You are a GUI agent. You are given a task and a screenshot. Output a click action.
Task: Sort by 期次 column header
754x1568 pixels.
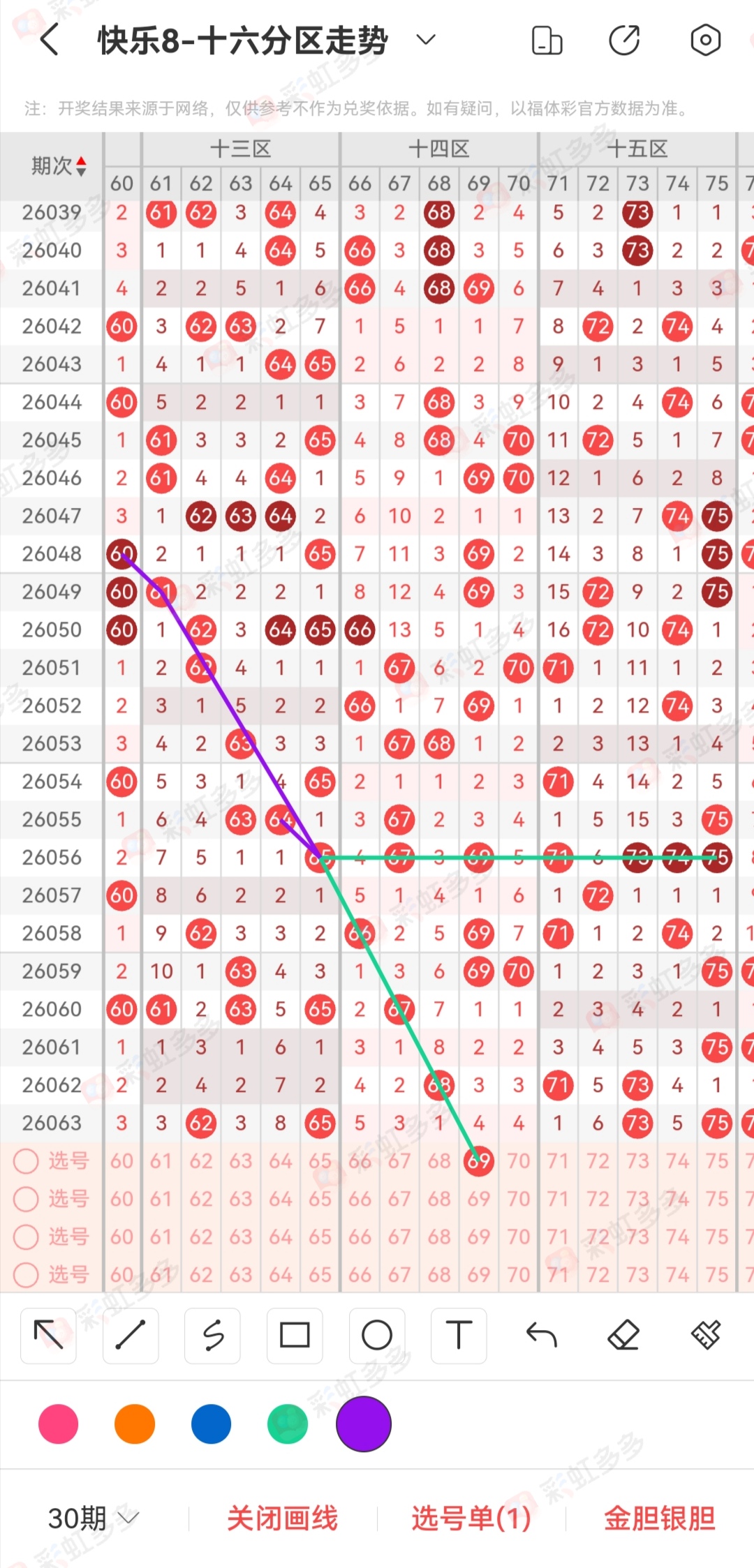(x=59, y=166)
